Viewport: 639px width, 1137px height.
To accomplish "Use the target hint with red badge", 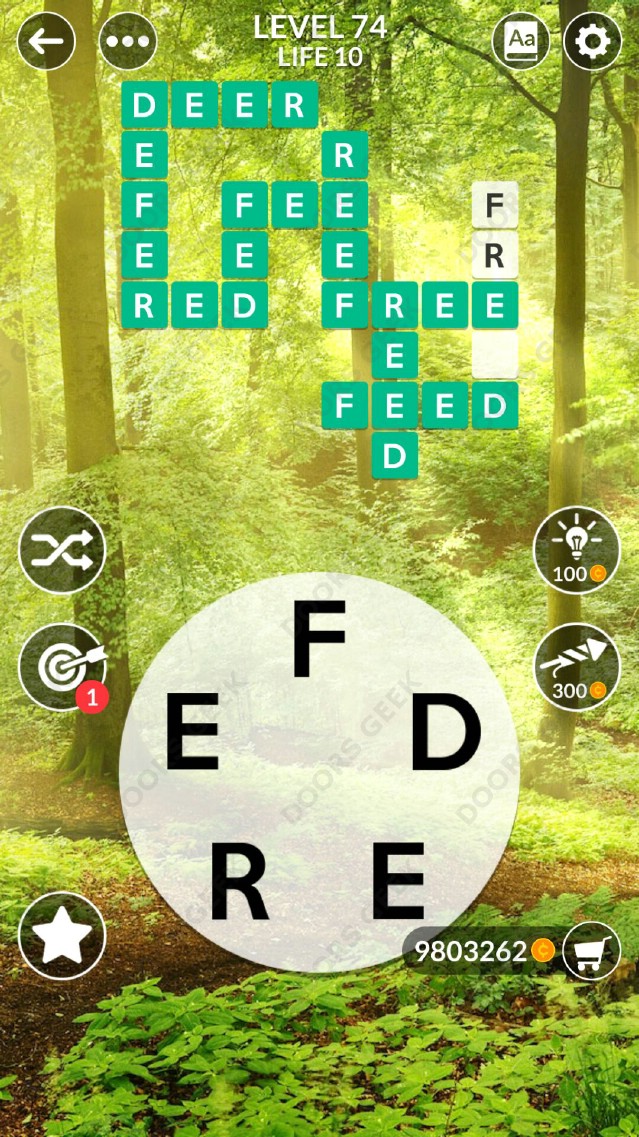I will click(x=62, y=668).
